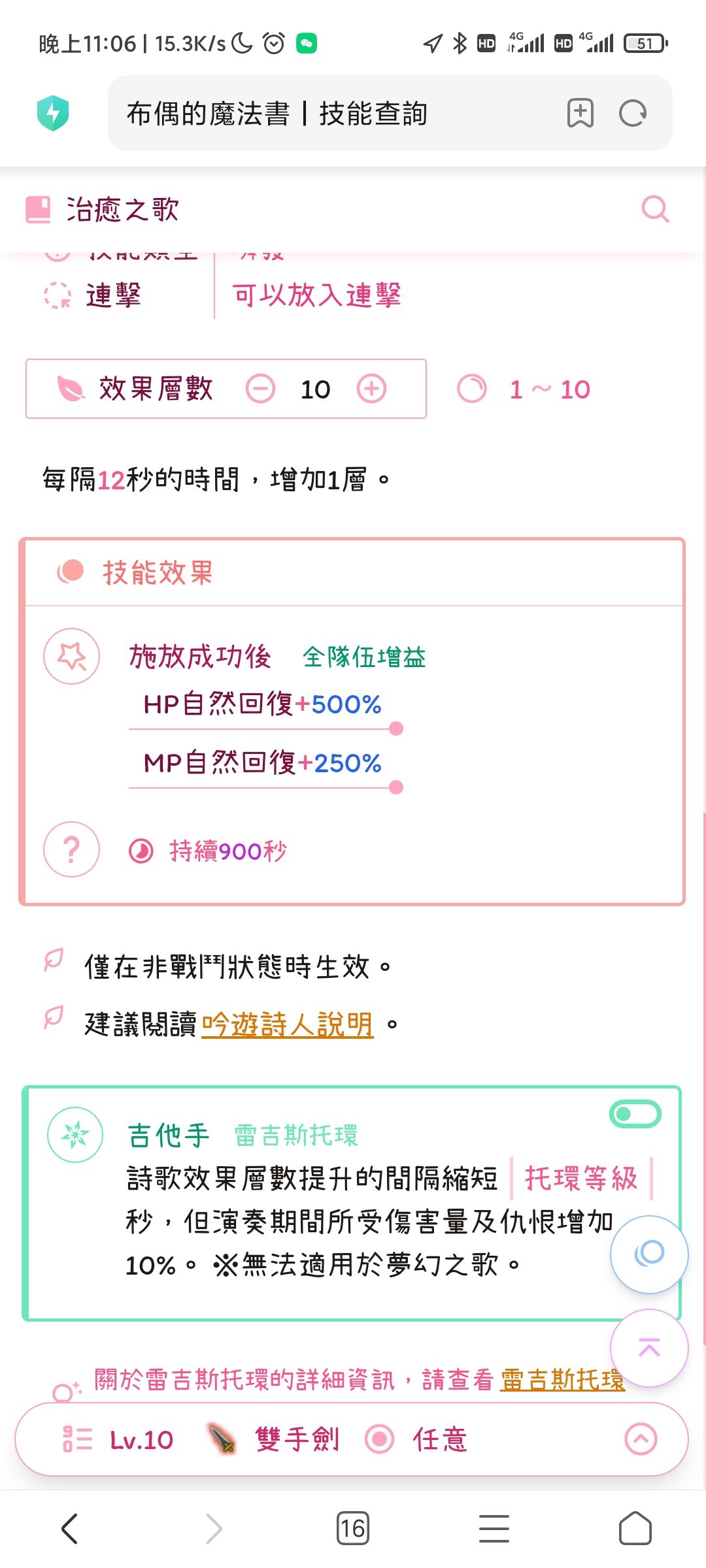Tap the pink book icon next to 治癒之歌

coord(38,209)
